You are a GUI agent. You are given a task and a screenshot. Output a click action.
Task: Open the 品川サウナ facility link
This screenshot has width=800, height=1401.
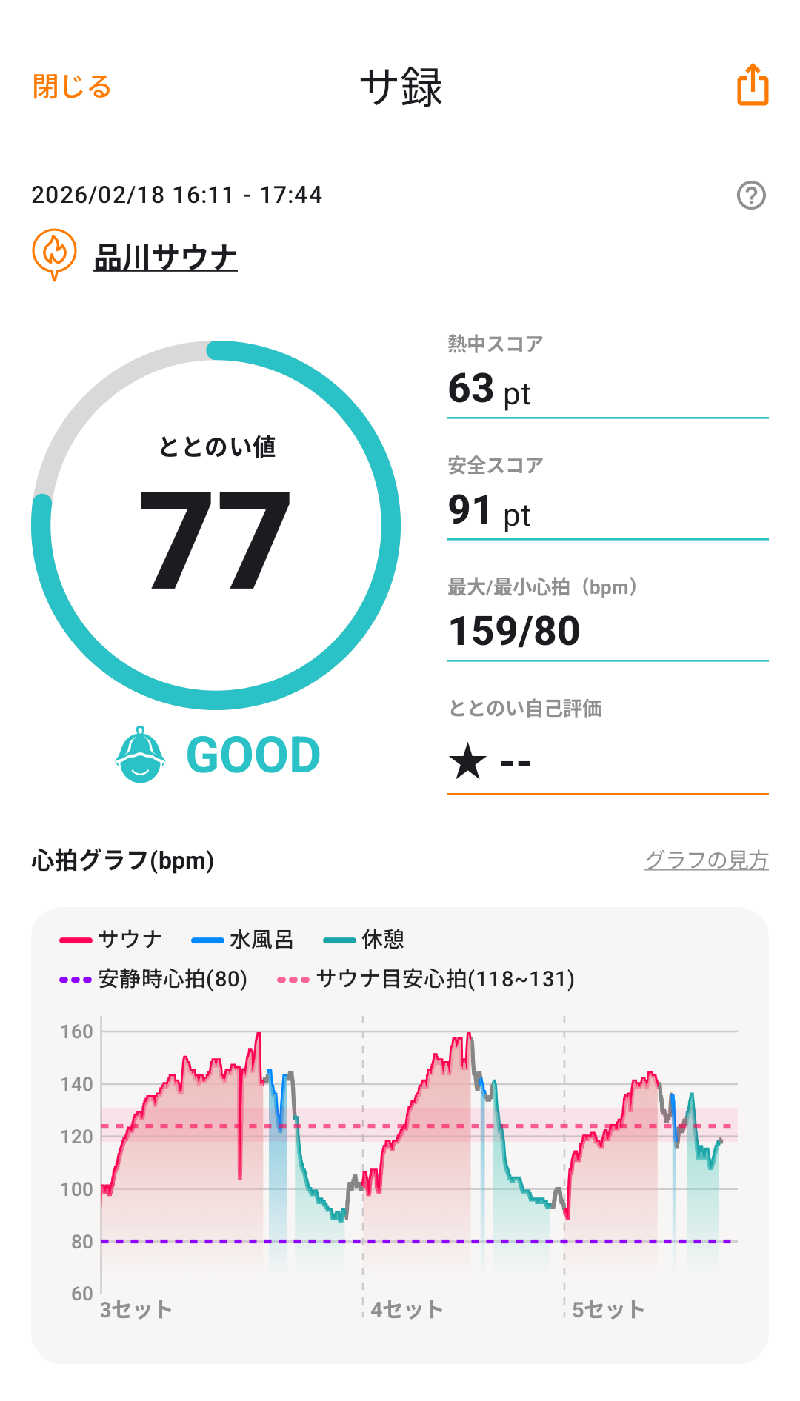(x=165, y=258)
